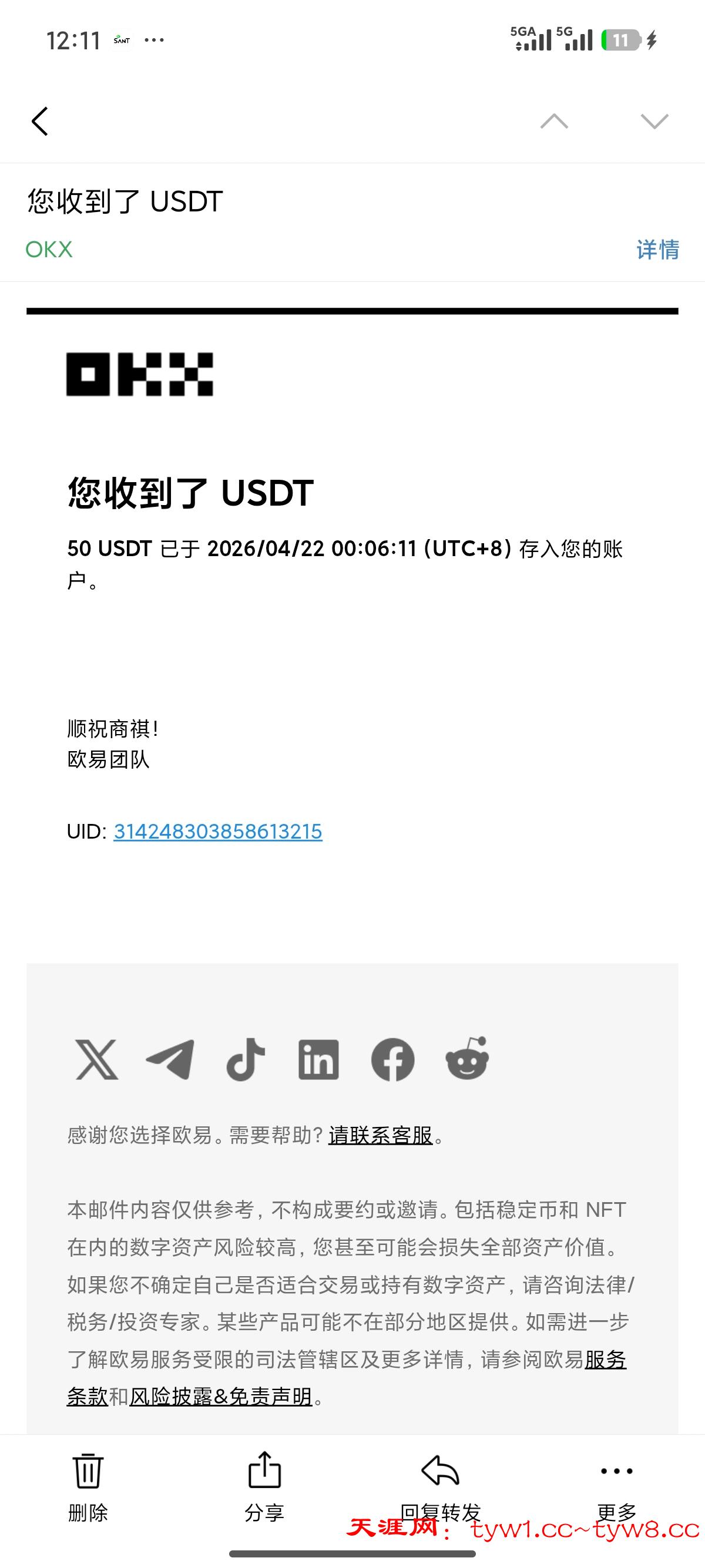The width and height of the screenshot is (705, 1568).
Task: Tap the UID number link
Action: (x=217, y=832)
